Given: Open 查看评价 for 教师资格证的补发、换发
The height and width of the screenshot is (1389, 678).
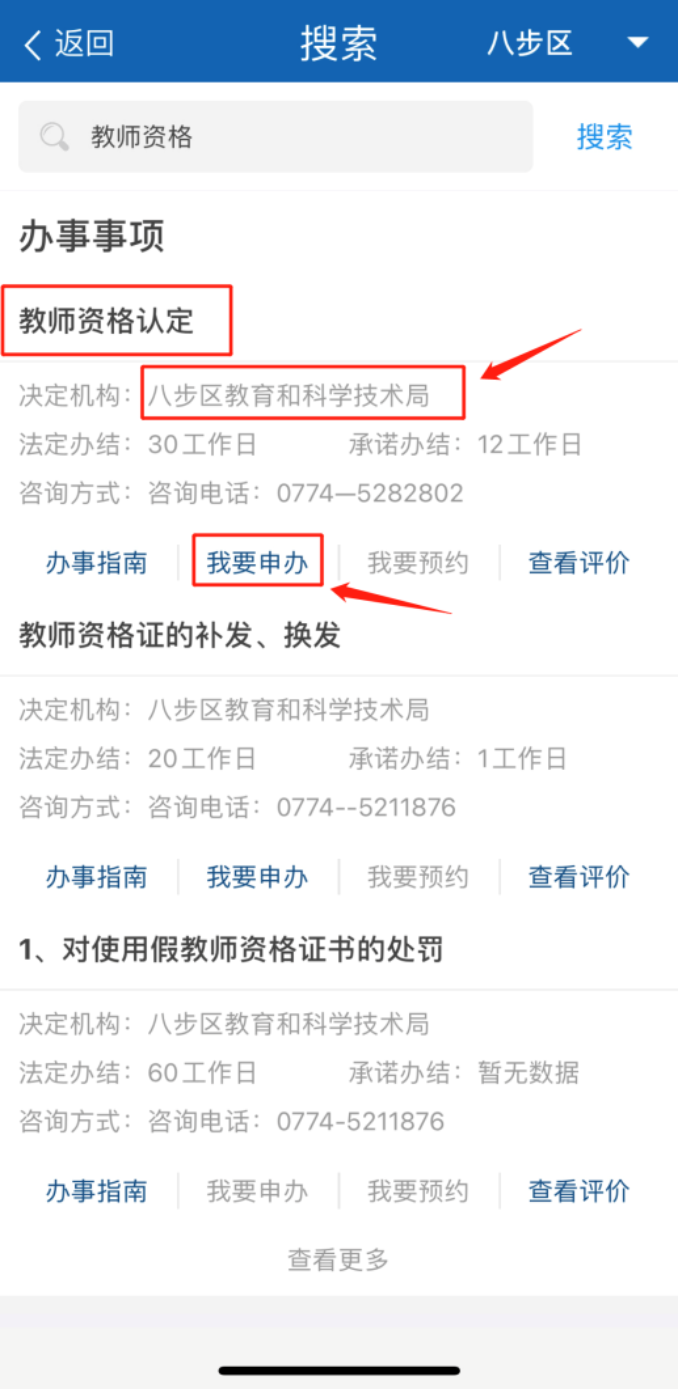Looking at the screenshot, I should coord(579,877).
